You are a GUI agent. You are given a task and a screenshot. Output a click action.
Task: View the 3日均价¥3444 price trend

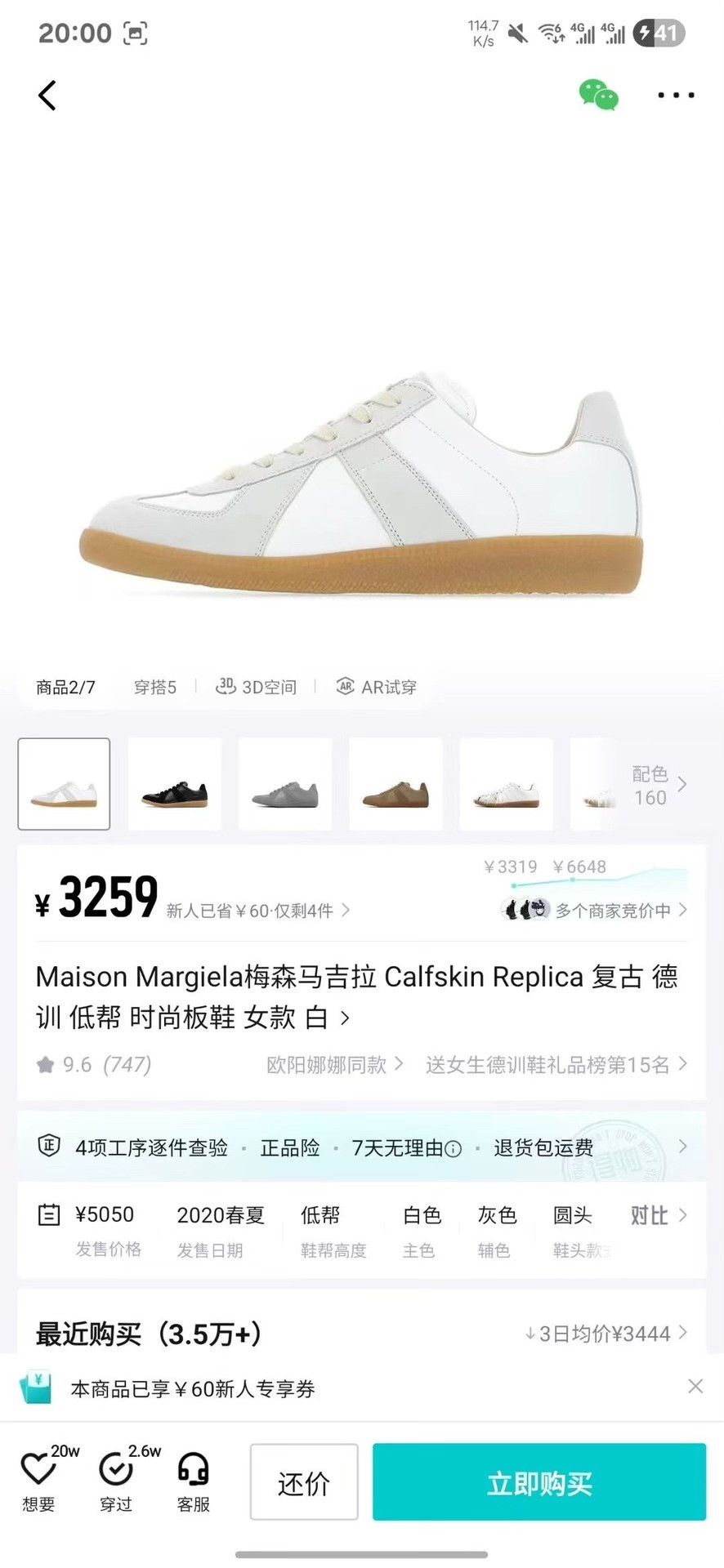(x=606, y=1334)
